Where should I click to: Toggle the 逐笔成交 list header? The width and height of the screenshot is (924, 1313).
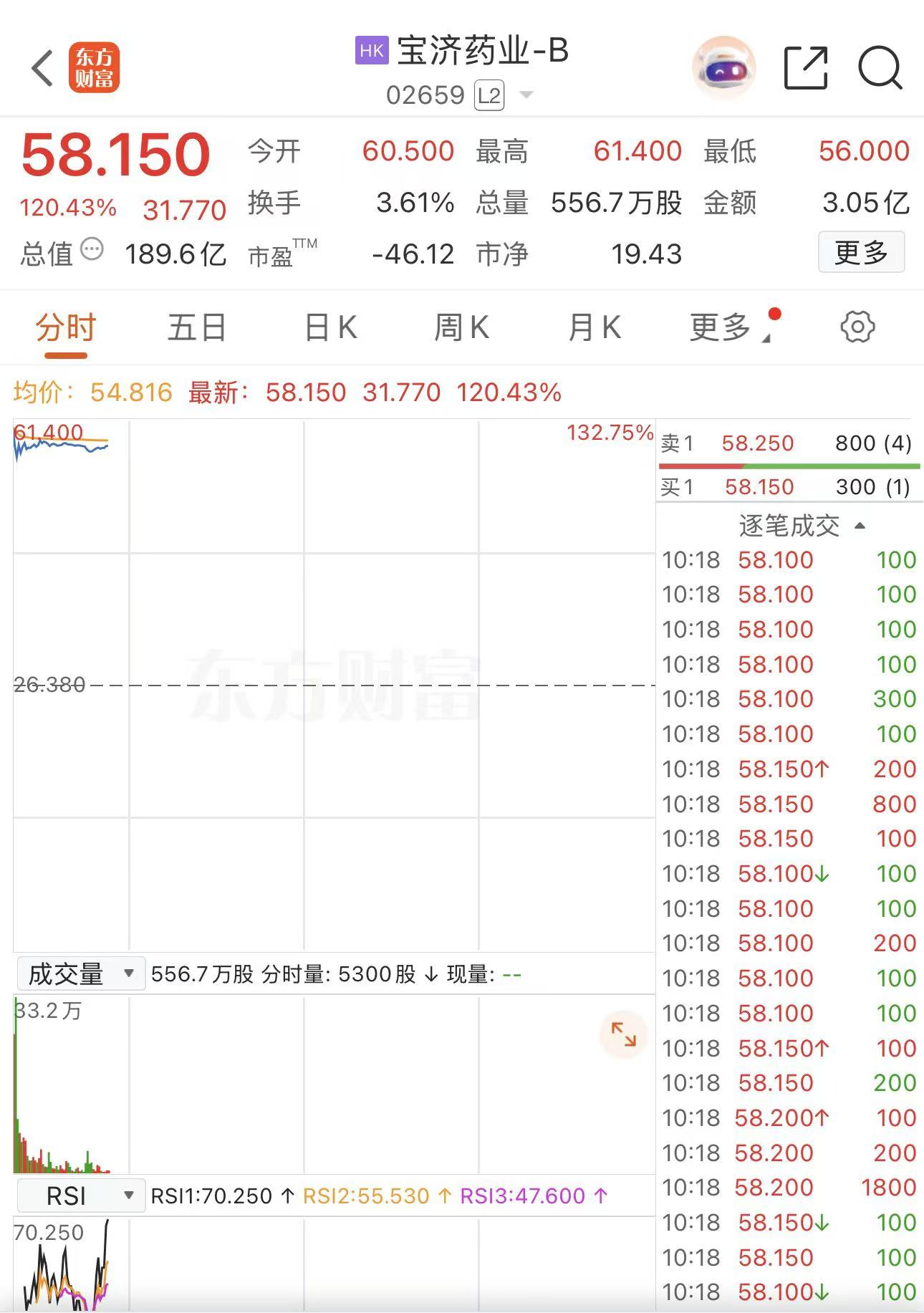[801, 526]
